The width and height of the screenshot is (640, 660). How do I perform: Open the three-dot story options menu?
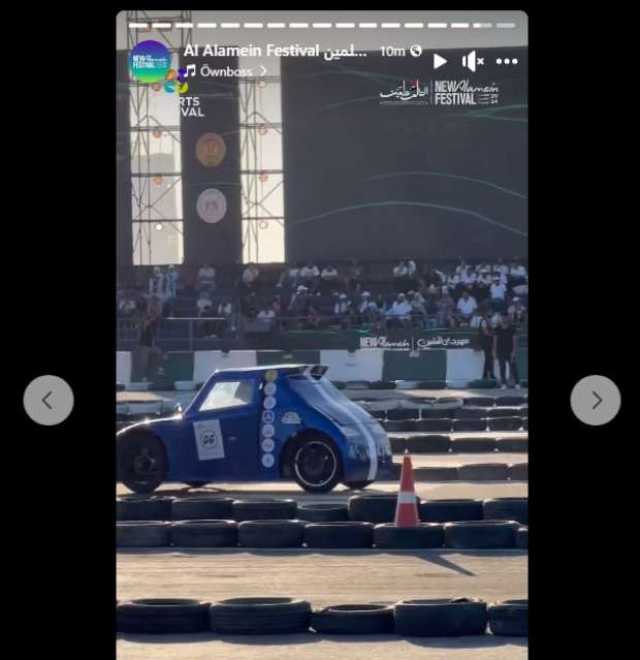point(507,61)
